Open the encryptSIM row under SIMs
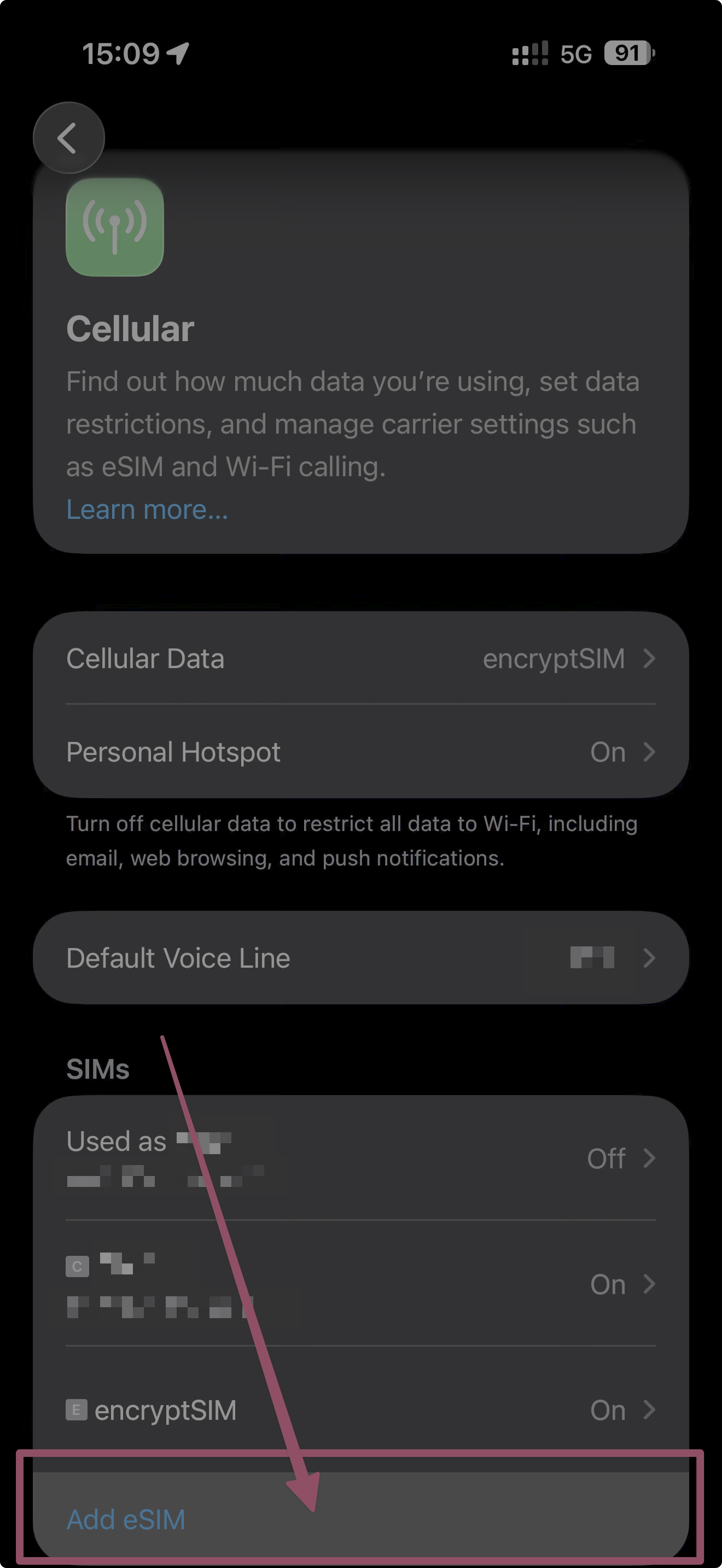The image size is (722, 1568). (361, 1410)
